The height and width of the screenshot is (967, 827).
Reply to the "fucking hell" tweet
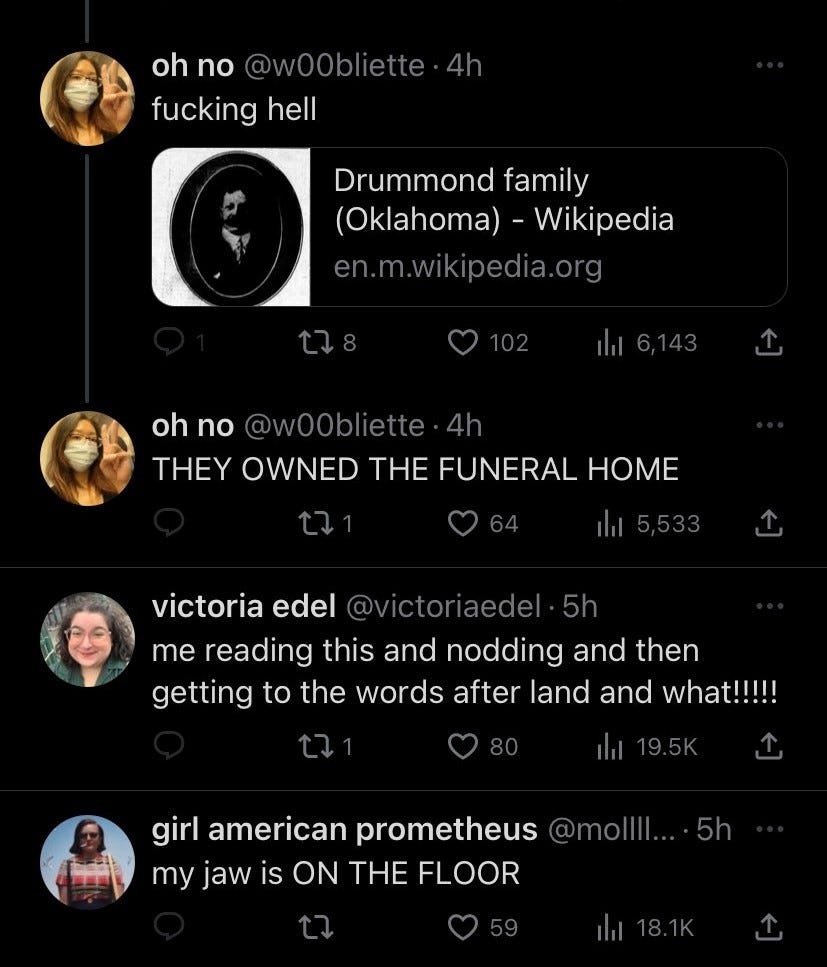(x=168, y=342)
